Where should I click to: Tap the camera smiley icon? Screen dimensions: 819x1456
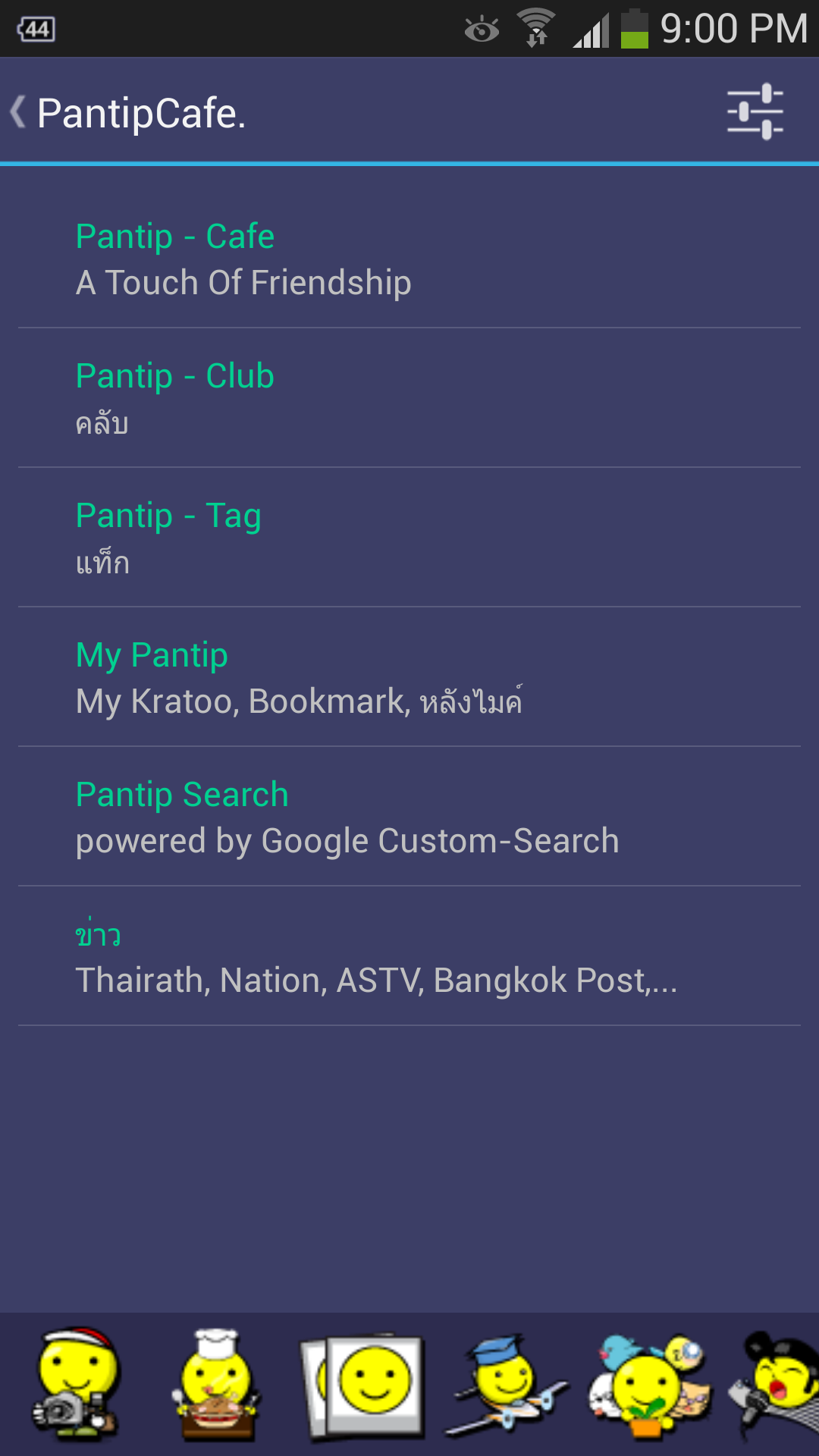click(76, 1383)
